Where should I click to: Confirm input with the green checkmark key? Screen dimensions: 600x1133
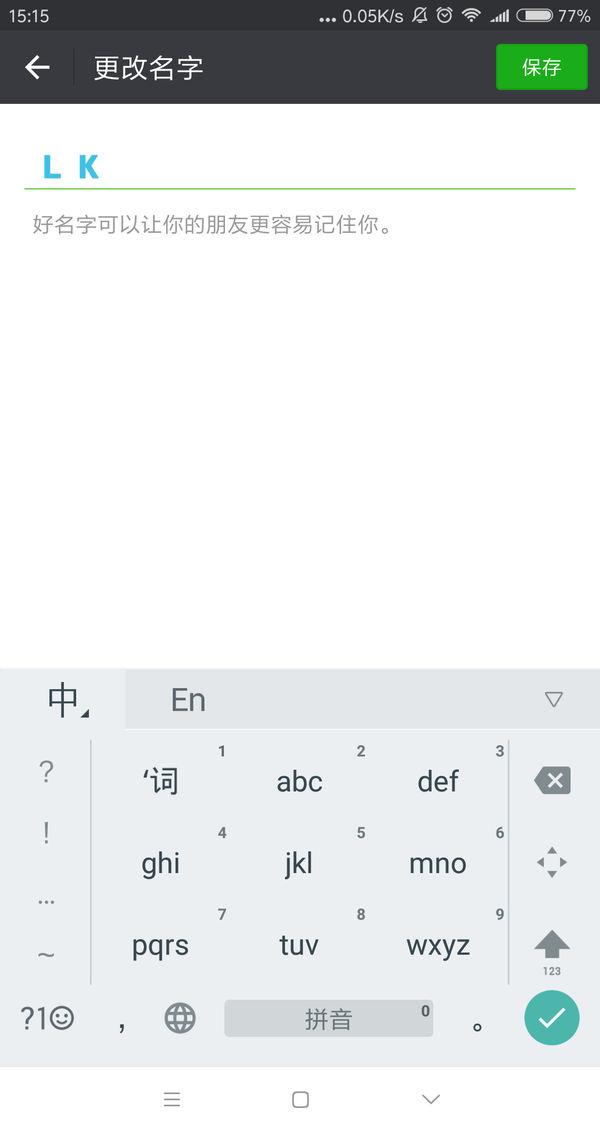[552, 1018]
